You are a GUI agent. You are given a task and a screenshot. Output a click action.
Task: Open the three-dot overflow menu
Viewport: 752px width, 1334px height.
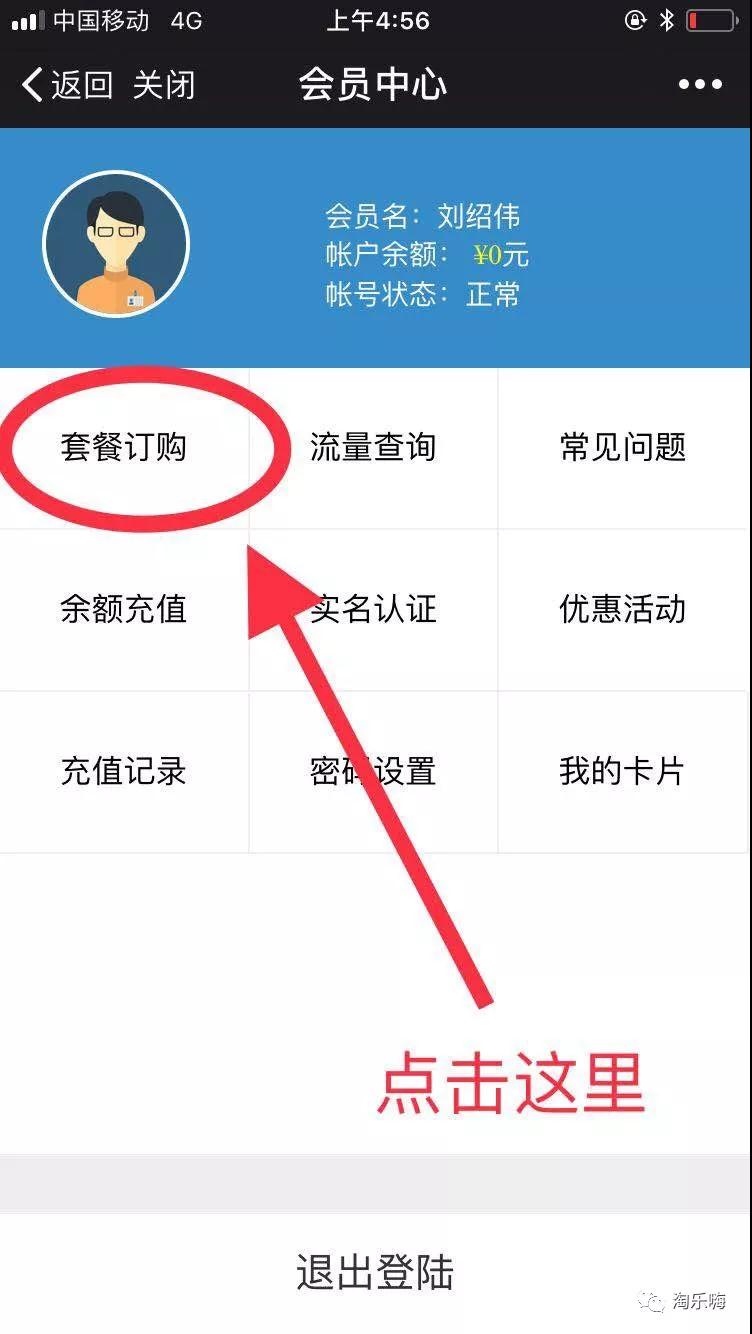click(x=700, y=85)
